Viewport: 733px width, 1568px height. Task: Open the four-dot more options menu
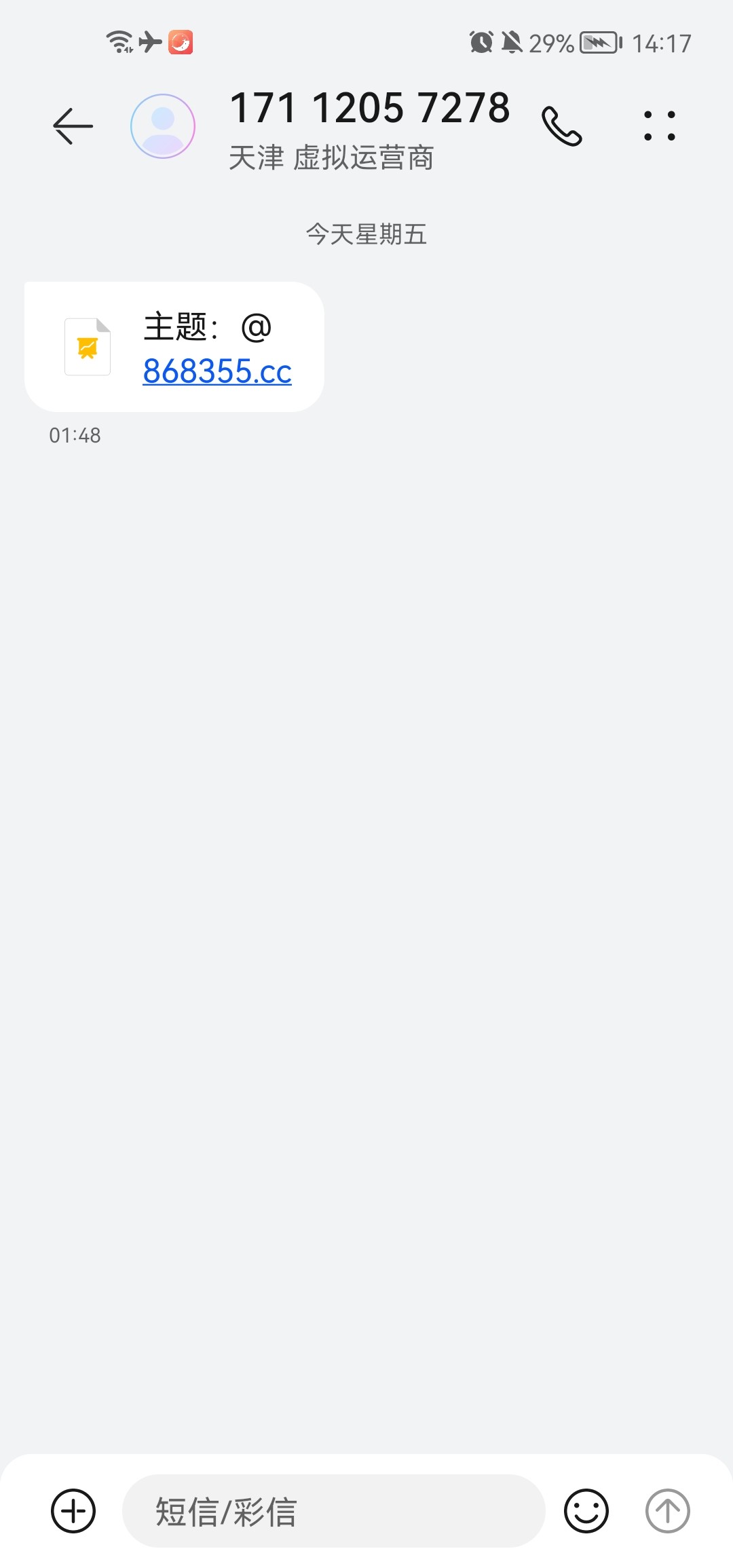coord(660,126)
